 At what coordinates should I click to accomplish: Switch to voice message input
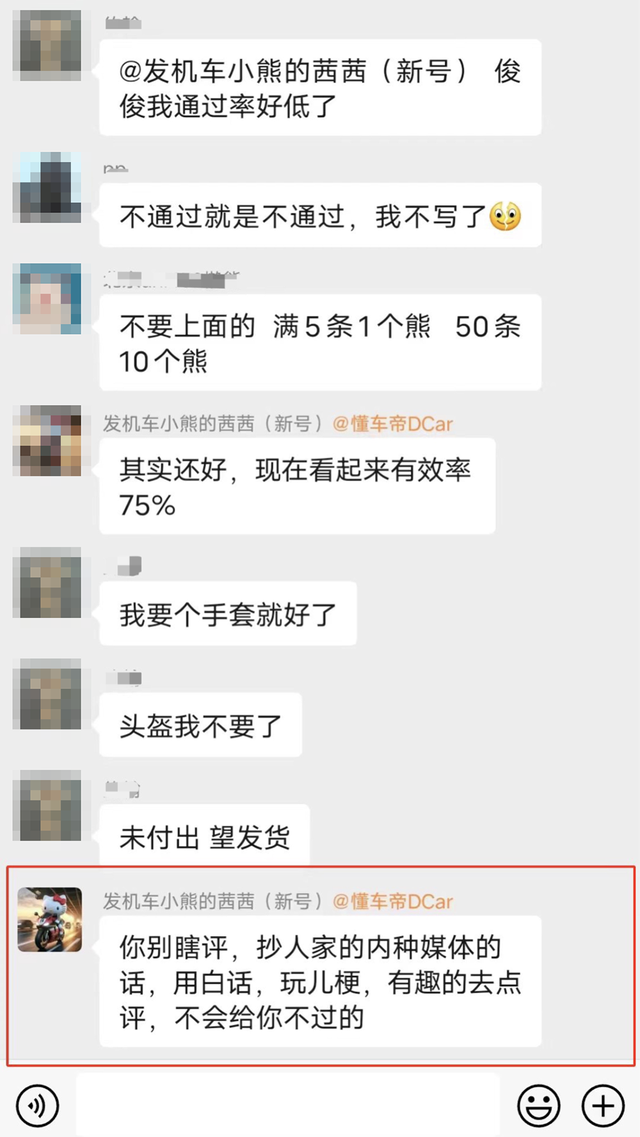click(x=38, y=1105)
